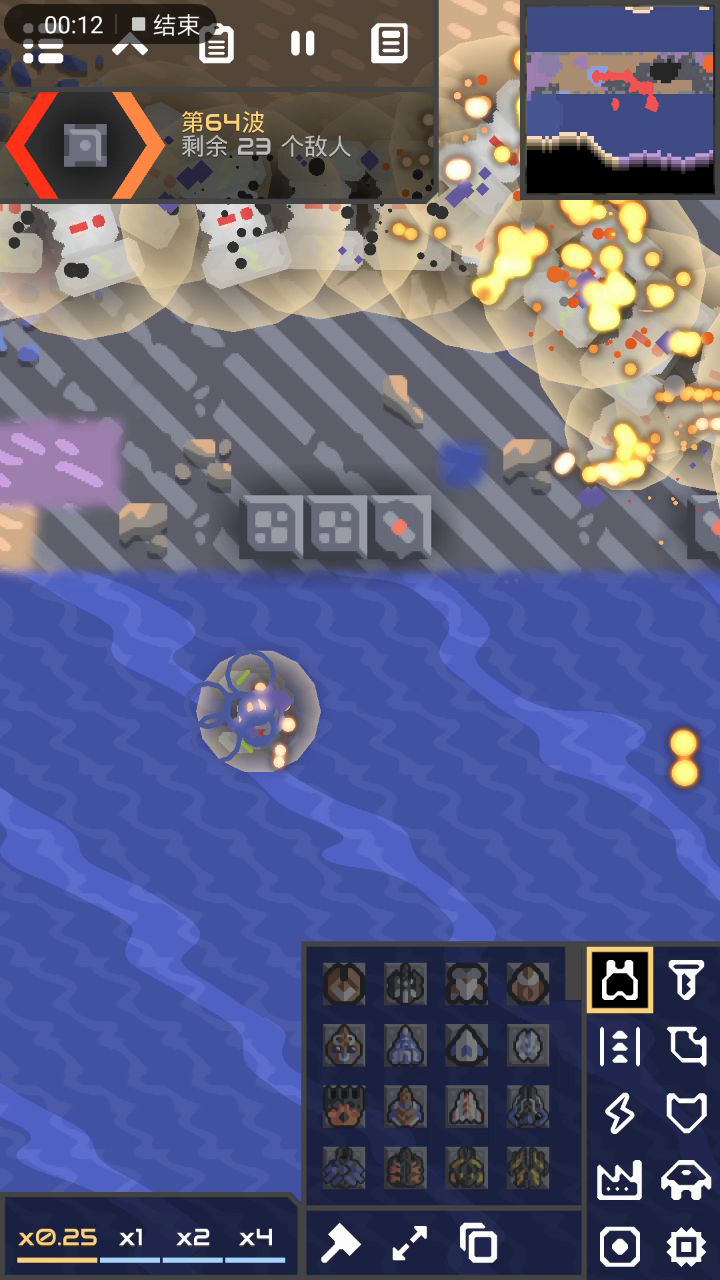
Task: Select the conveyor distribution category
Action: click(620, 1046)
